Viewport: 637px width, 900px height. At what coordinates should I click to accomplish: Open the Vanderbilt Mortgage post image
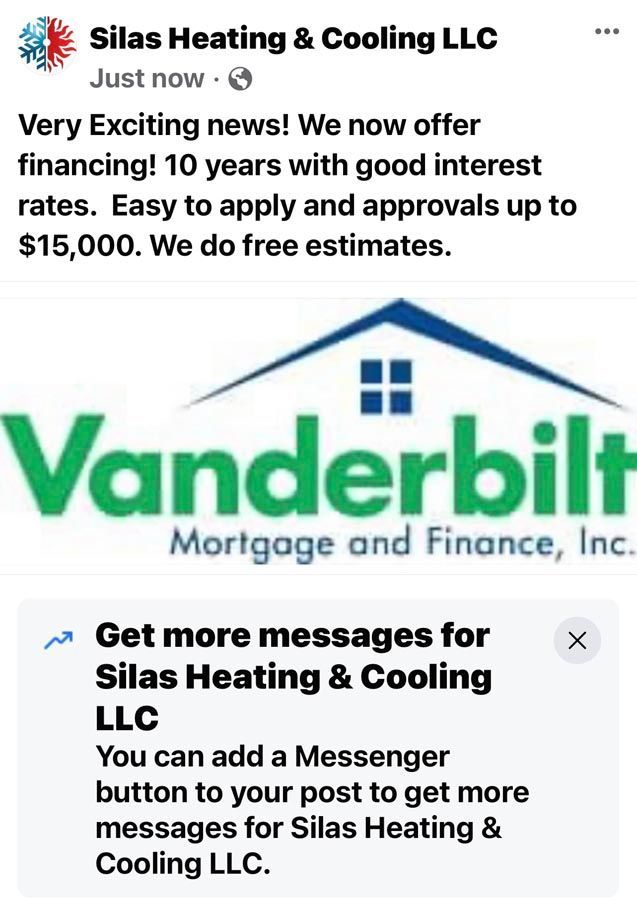pos(318,430)
